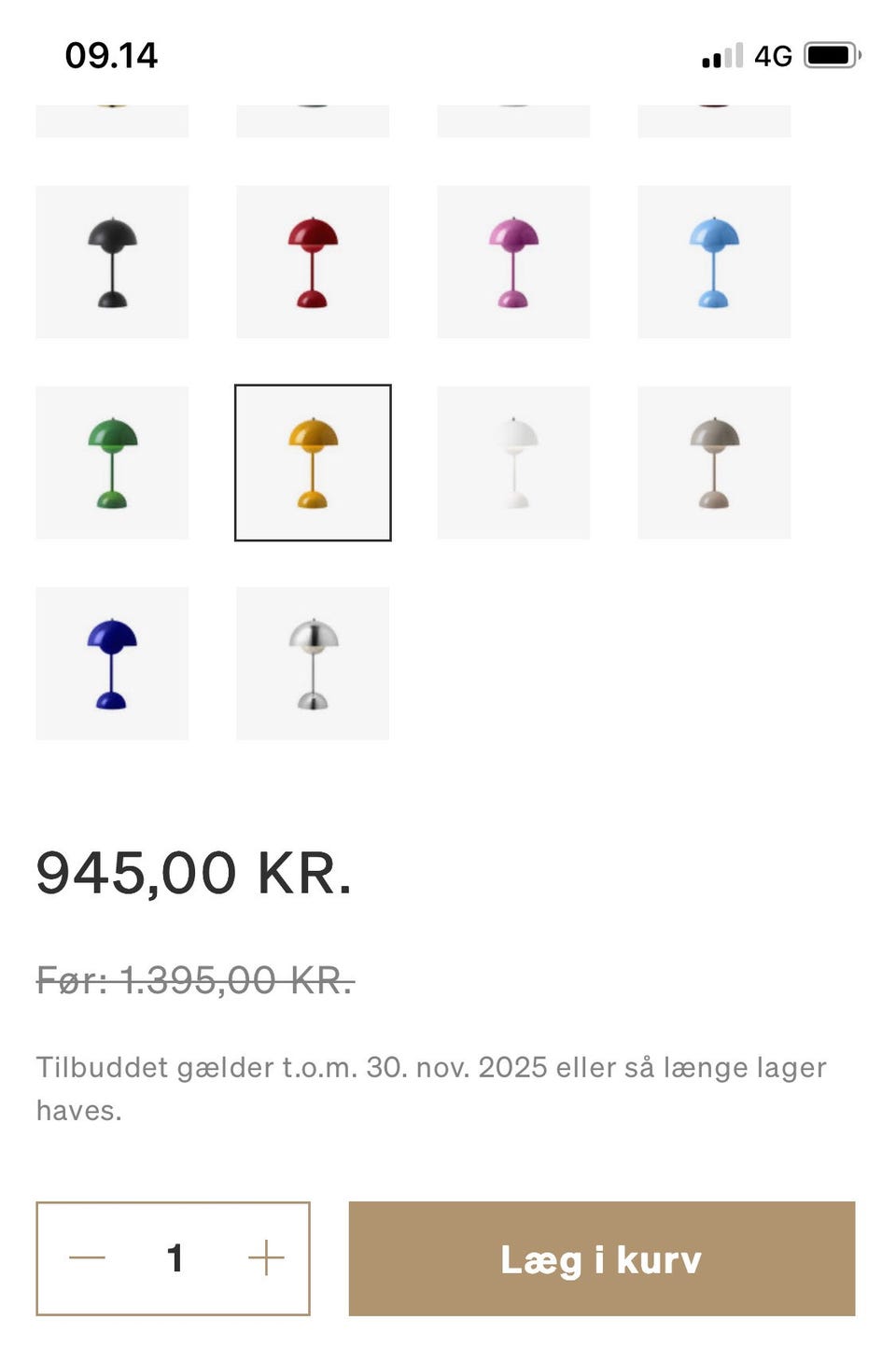The image size is (896, 1348).
Task: Choose the green lamp color
Action: 111,462
